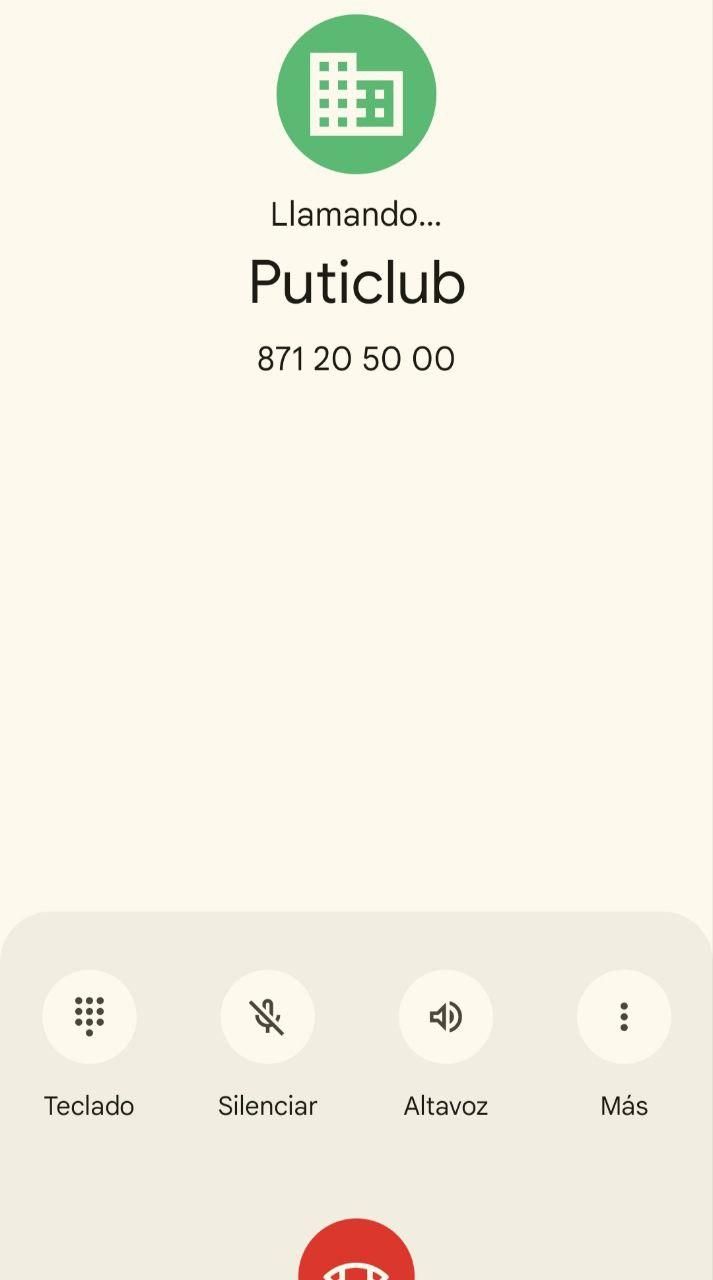
Task: Open the Más options menu
Action: tap(624, 1017)
